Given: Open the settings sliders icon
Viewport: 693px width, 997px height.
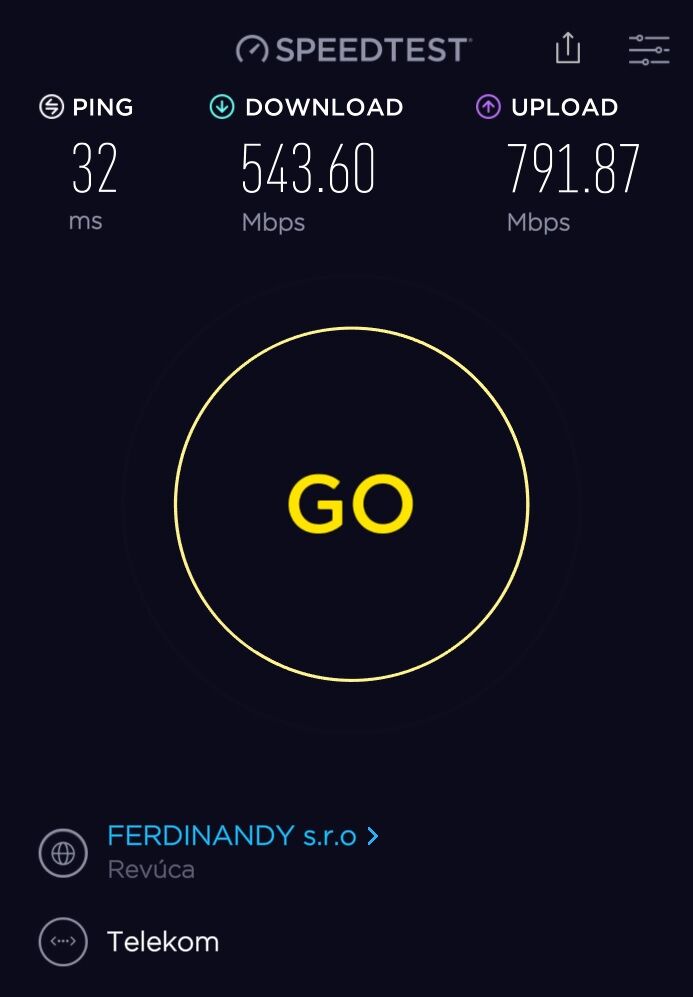Looking at the screenshot, I should [648, 49].
